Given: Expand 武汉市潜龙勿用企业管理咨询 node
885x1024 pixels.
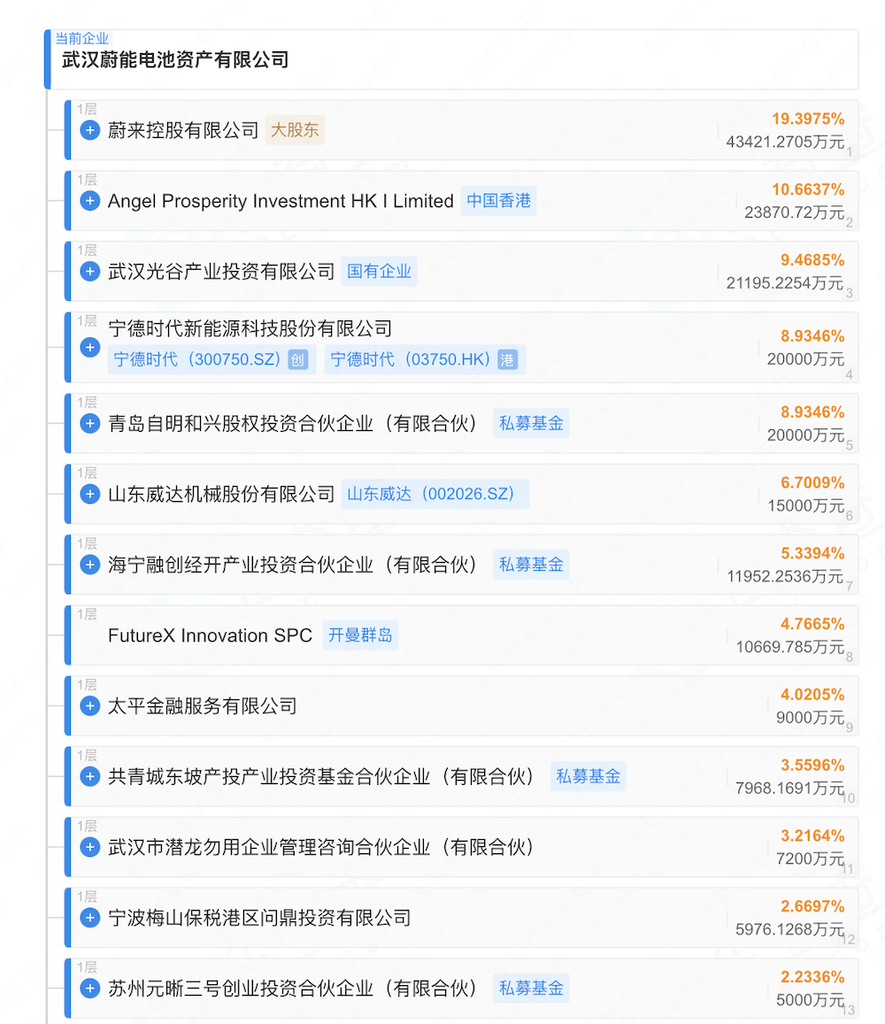Looking at the screenshot, I should 89,846.
